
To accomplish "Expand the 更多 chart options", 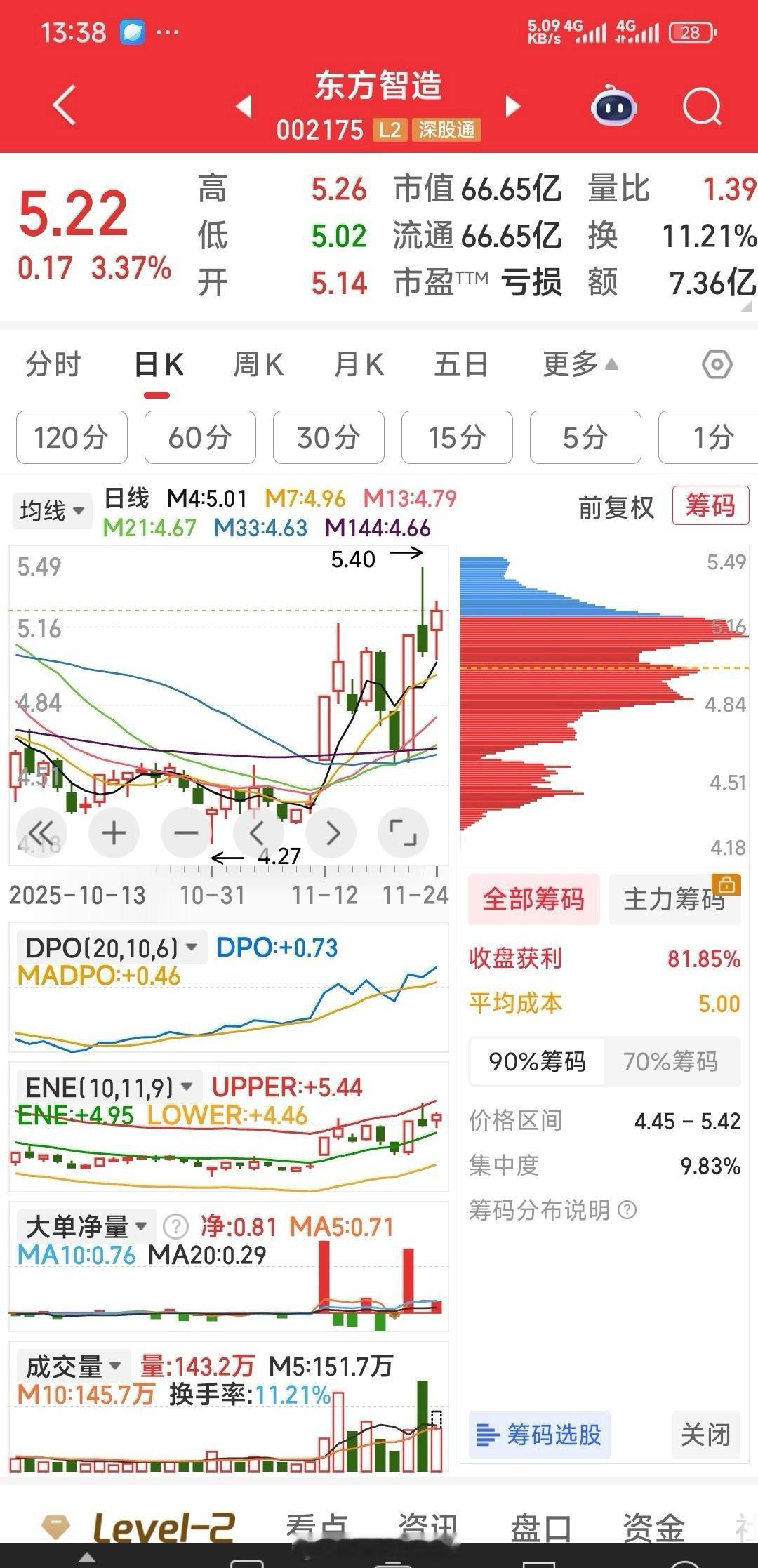I will pos(580,365).
